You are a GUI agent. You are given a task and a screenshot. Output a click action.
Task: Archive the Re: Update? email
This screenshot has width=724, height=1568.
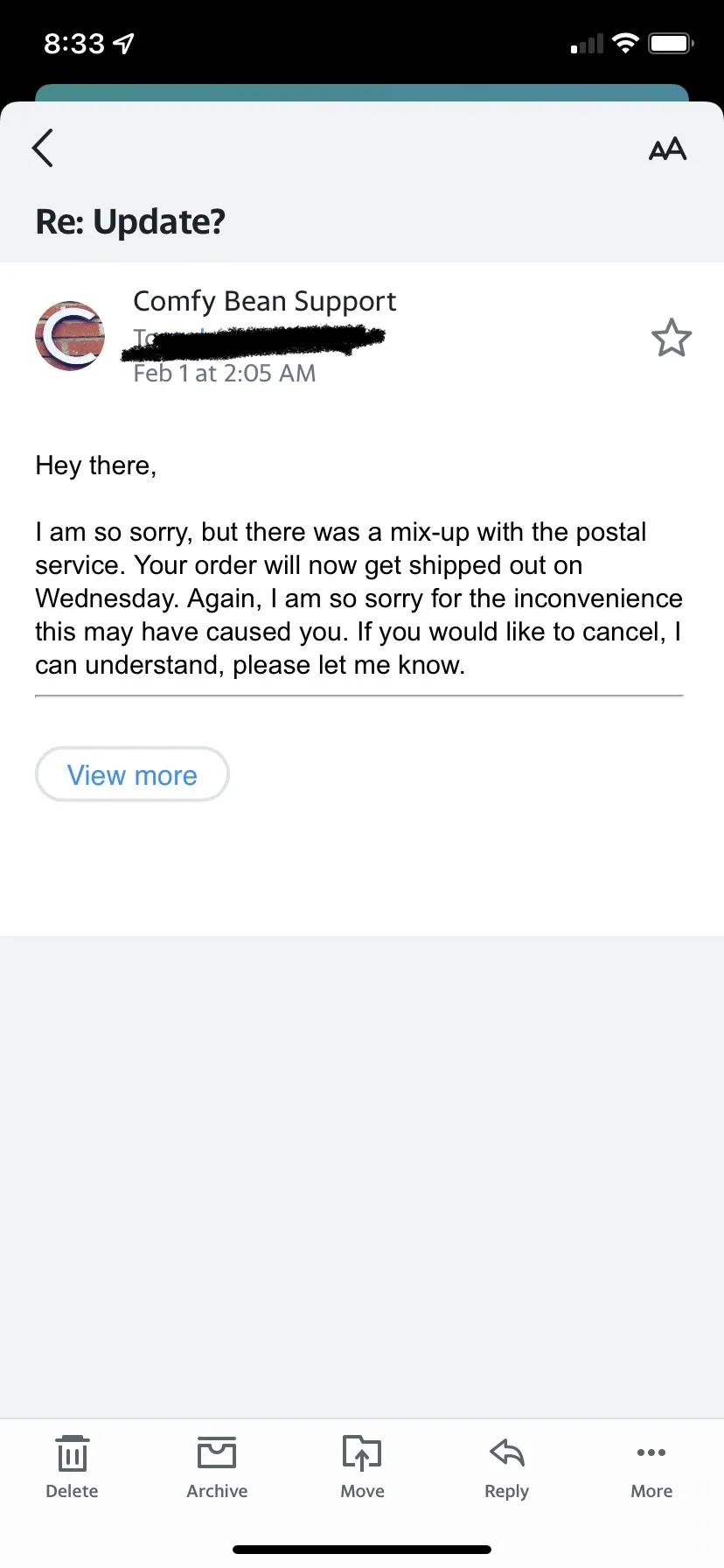tap(217, 1467)
